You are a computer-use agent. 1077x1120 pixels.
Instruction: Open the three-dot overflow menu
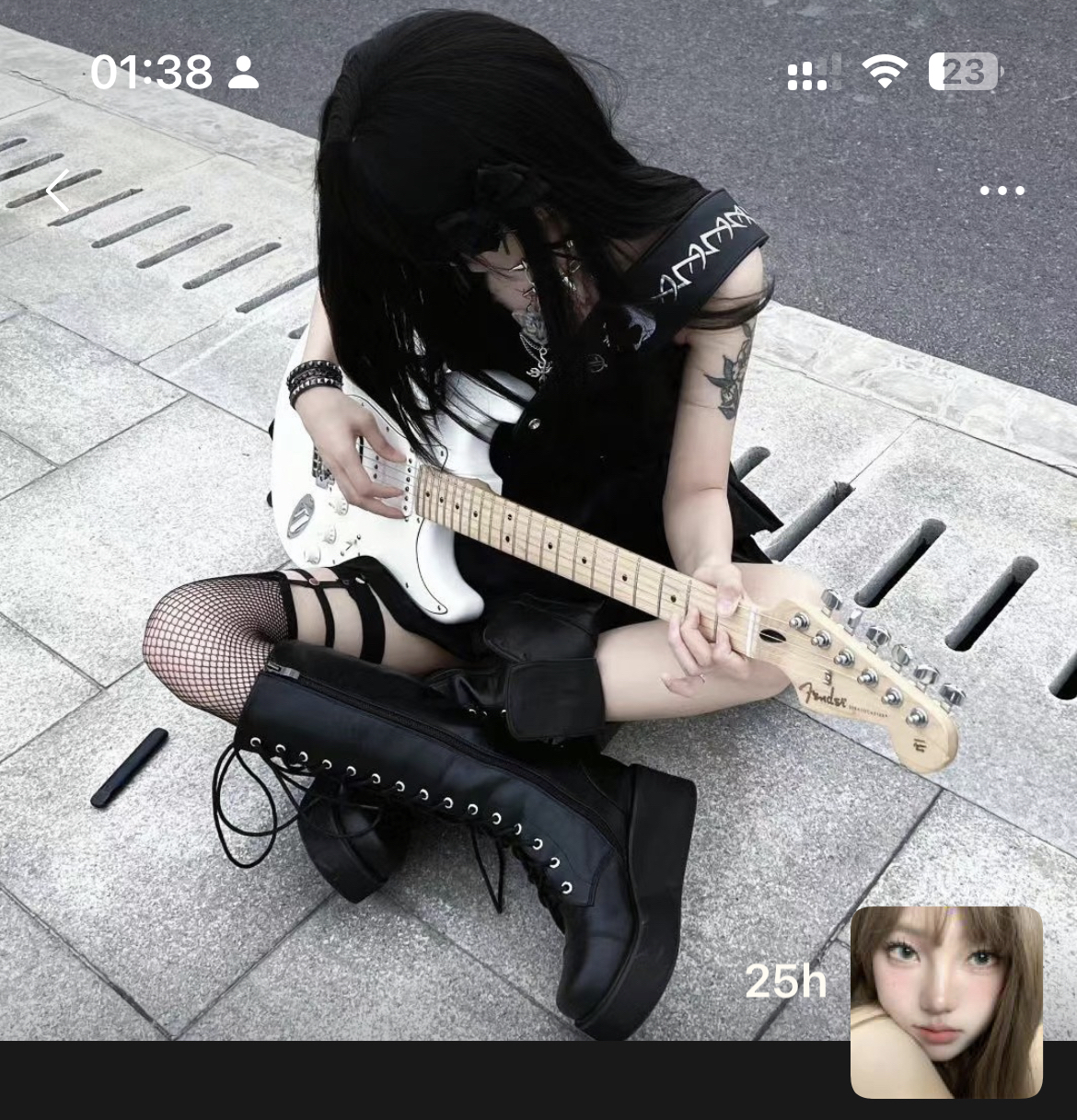coord(1002,191)
